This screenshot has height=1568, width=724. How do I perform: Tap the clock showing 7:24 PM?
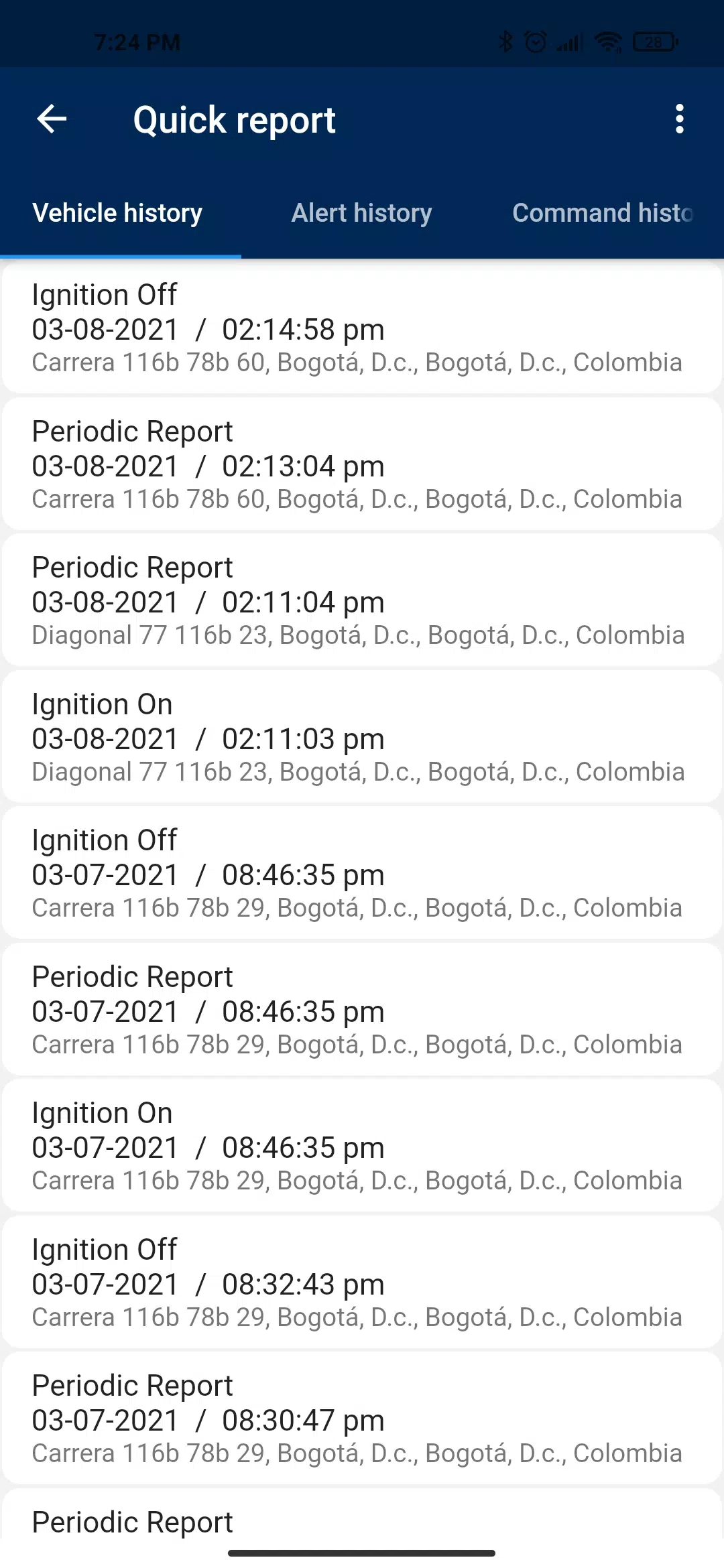137,42
